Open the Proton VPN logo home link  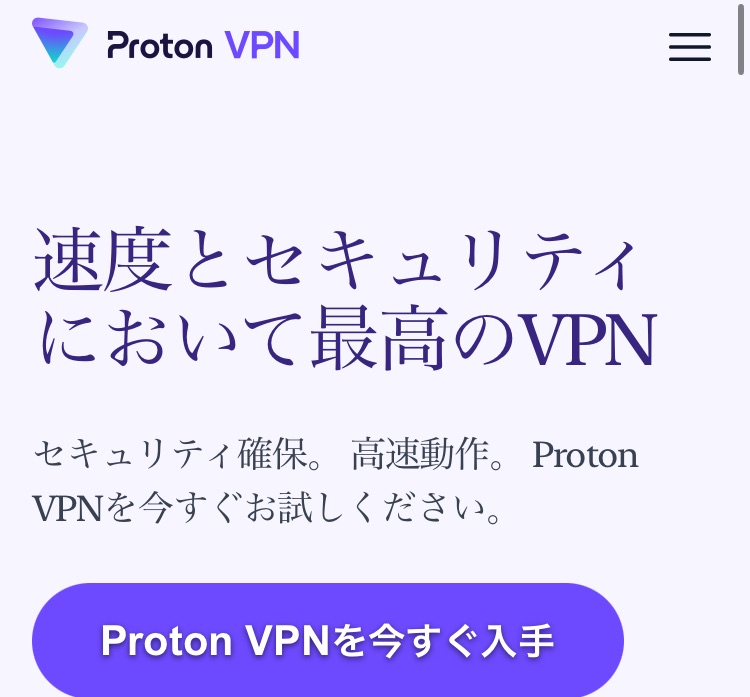[166, 44]
